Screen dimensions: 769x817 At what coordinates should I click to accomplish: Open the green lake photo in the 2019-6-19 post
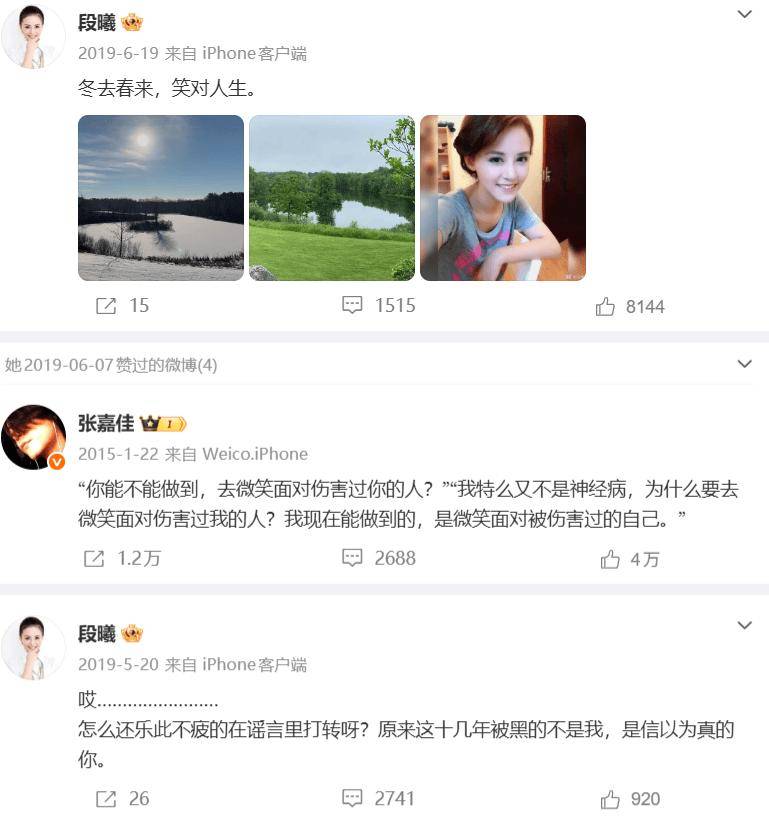(x=331, y=198)
